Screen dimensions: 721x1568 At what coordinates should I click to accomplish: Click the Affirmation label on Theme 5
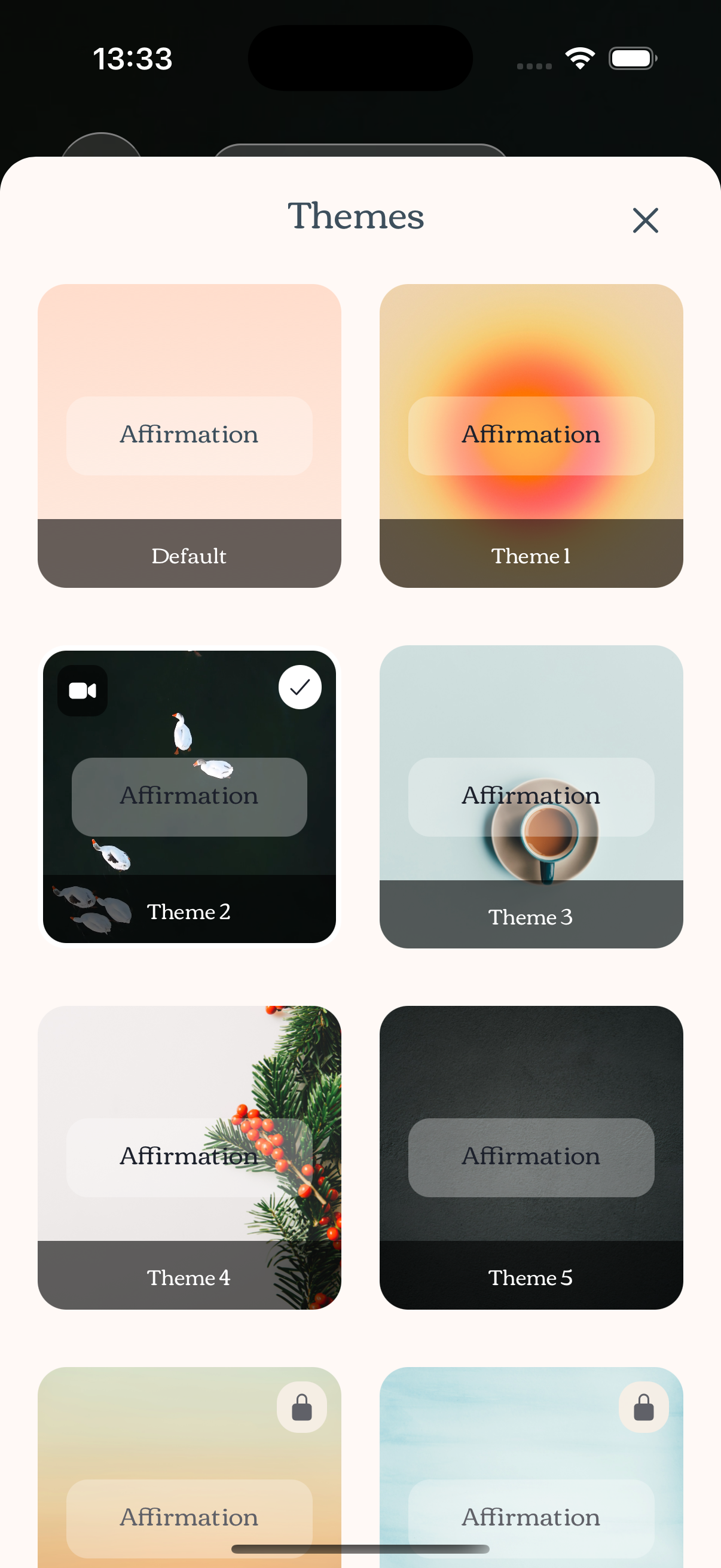pos(530,1155)
